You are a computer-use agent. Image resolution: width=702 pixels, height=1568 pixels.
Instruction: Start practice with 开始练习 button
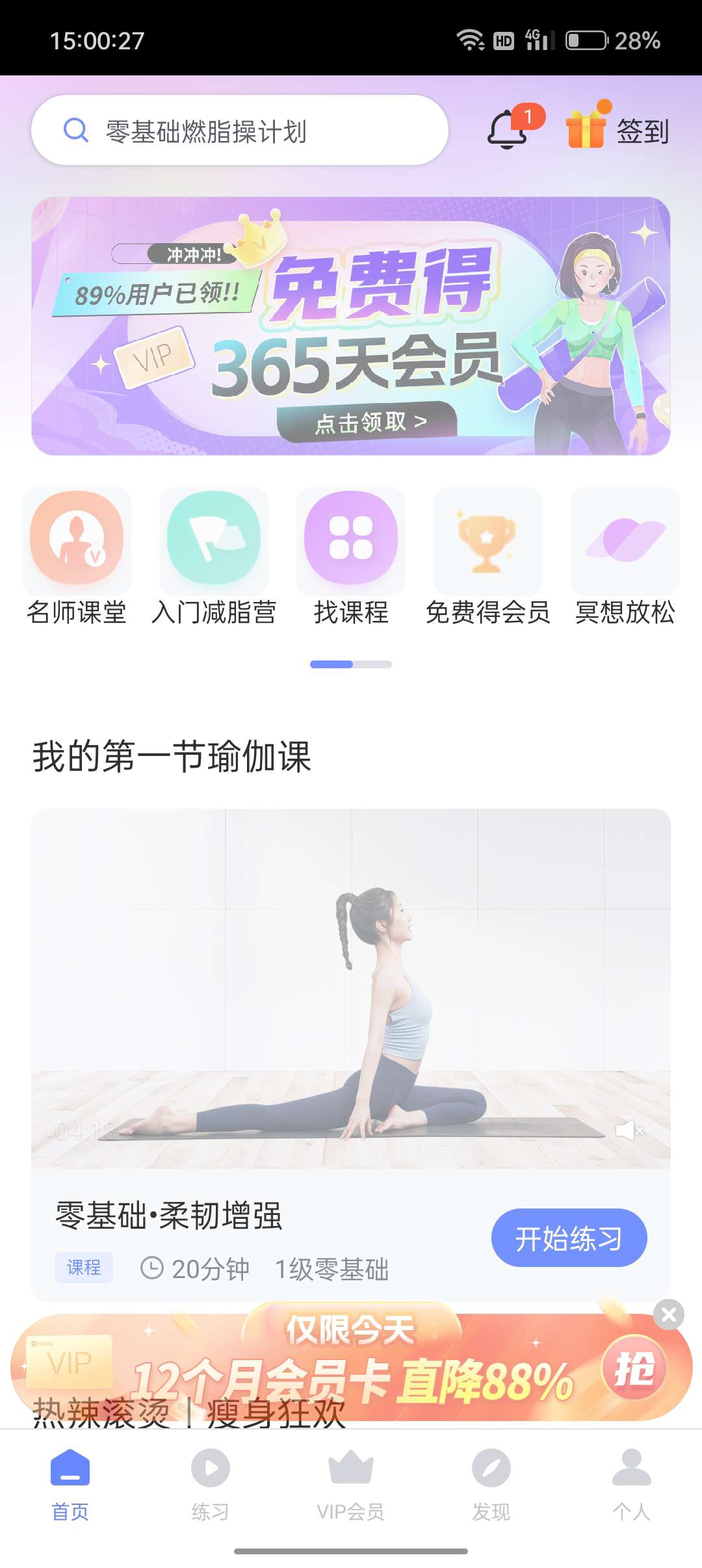(569, 1238)
